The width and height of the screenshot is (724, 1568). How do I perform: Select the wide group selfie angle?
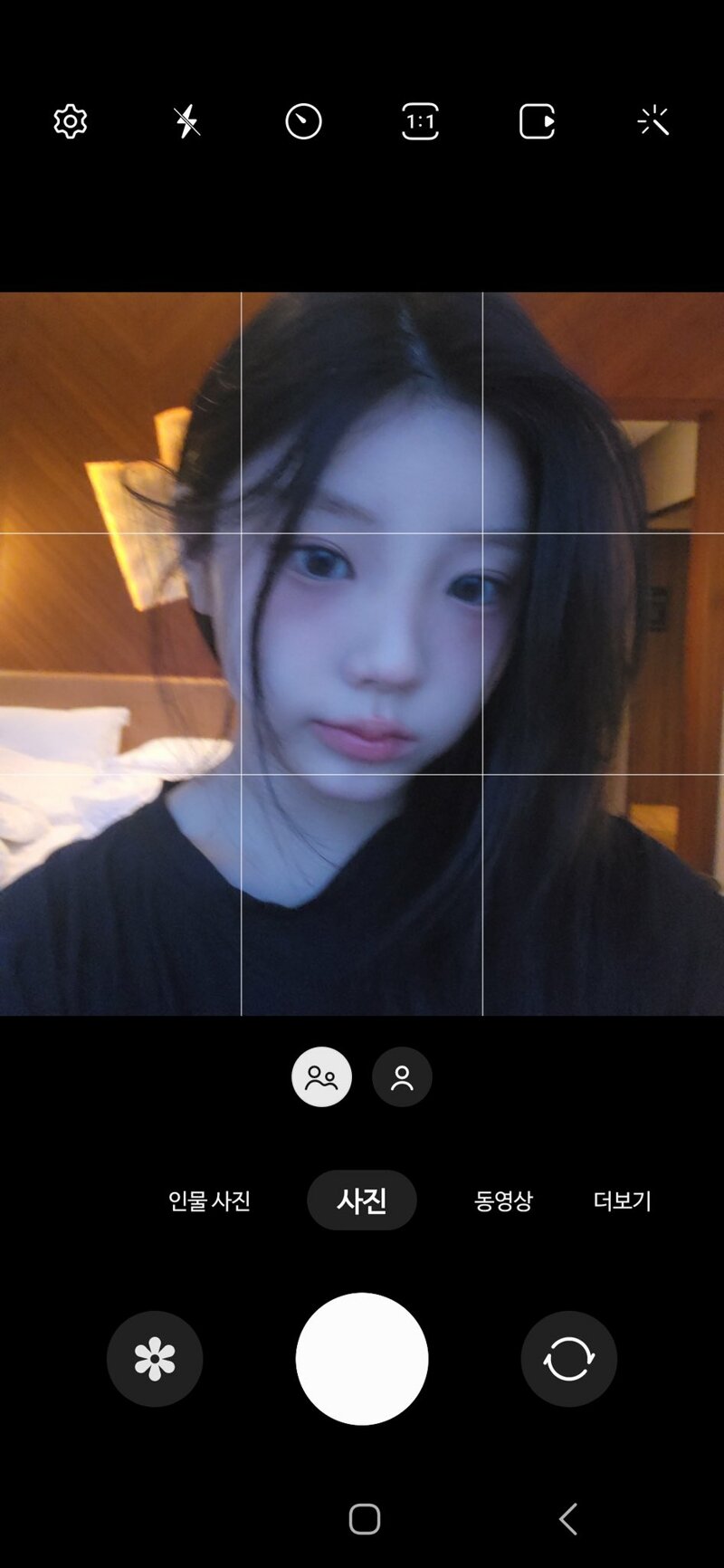[321, 1077]
